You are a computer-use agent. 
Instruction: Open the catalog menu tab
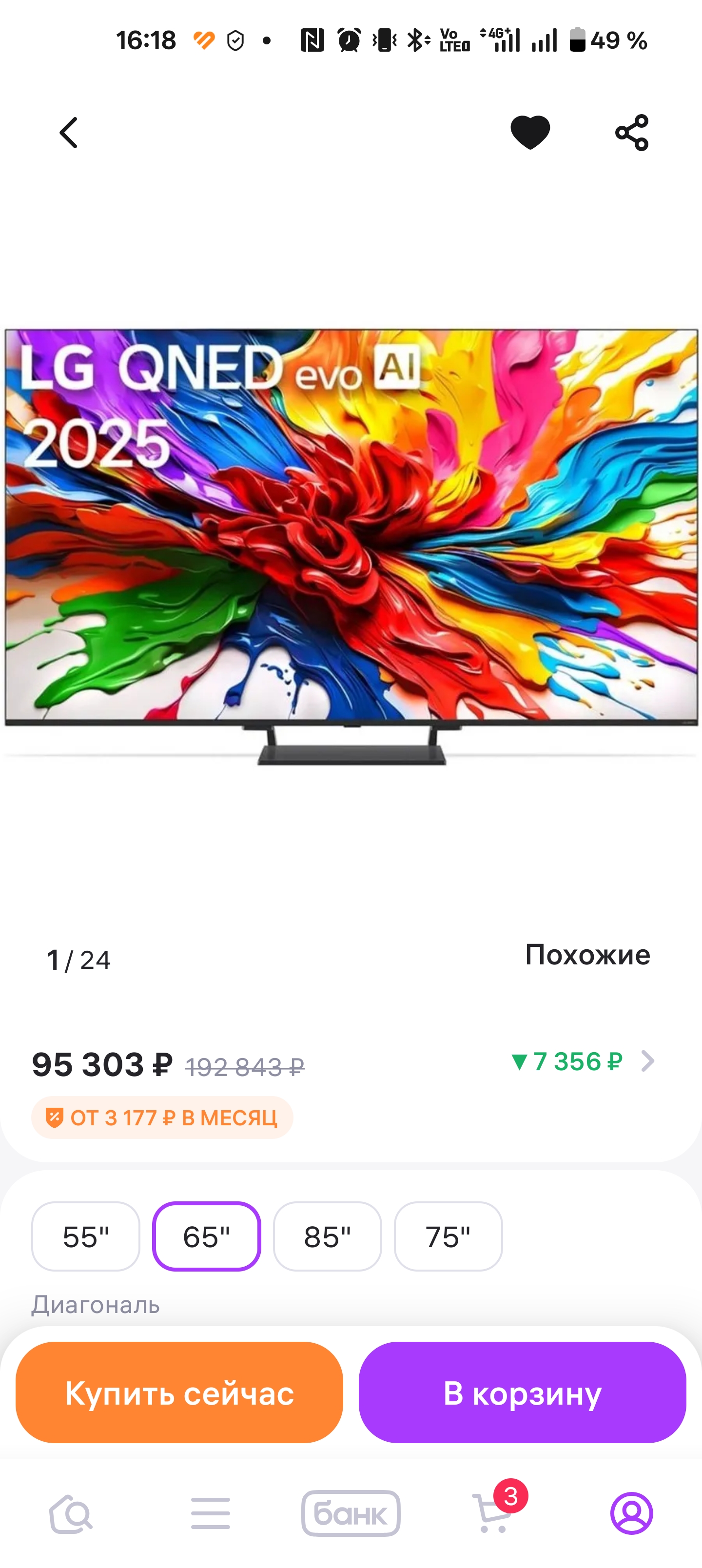pyautogui.click(x=211, y=1513)
